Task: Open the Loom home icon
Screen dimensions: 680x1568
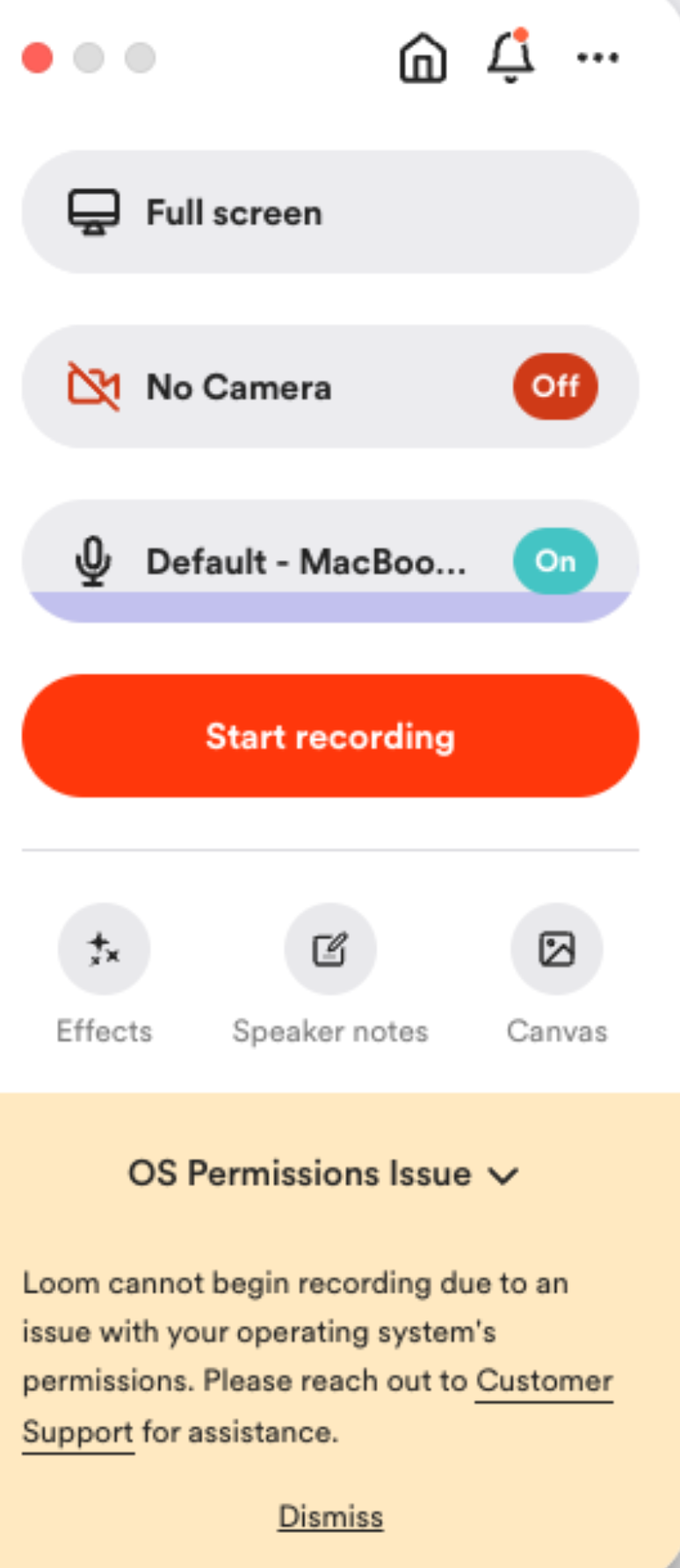Action: coord(423,58)
